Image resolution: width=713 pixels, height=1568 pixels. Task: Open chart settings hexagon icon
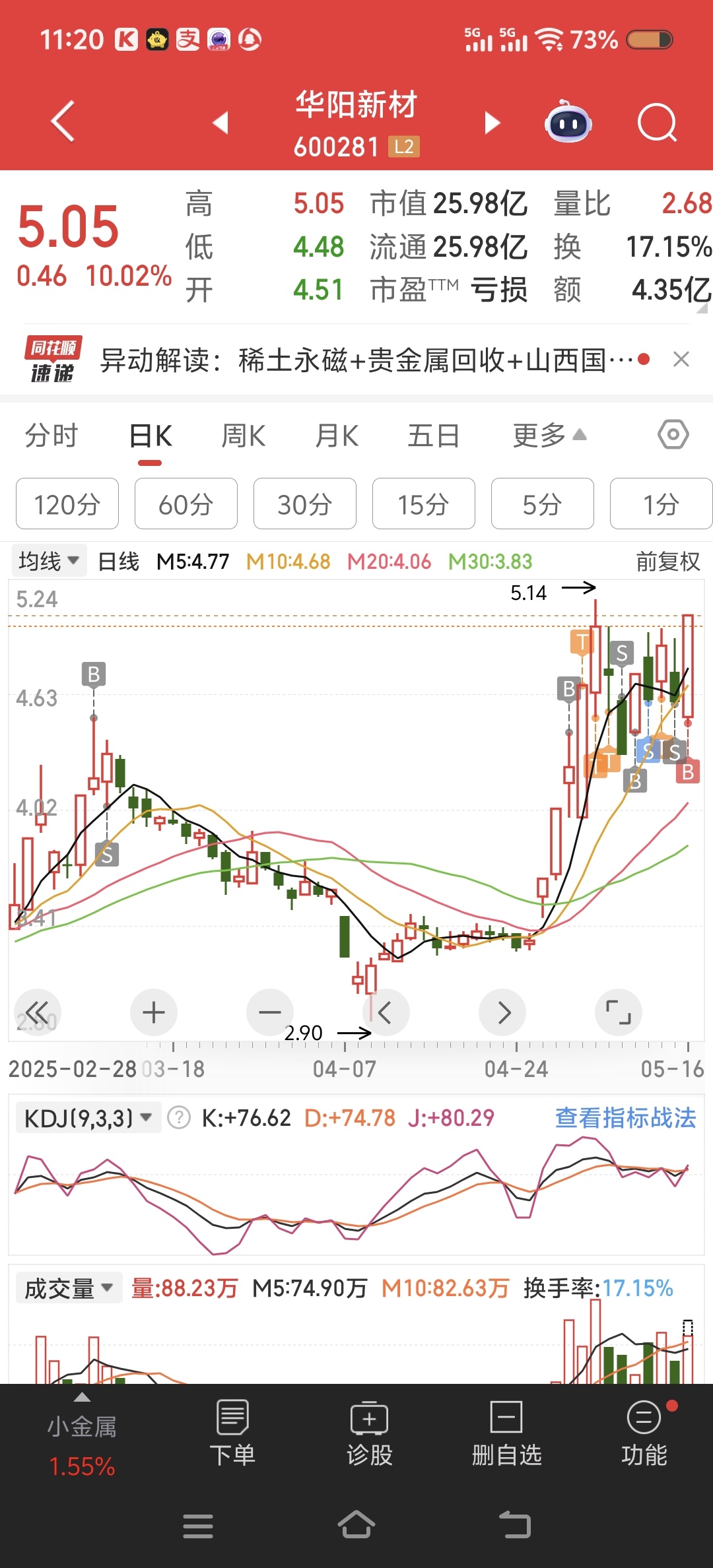pos(673,435)
